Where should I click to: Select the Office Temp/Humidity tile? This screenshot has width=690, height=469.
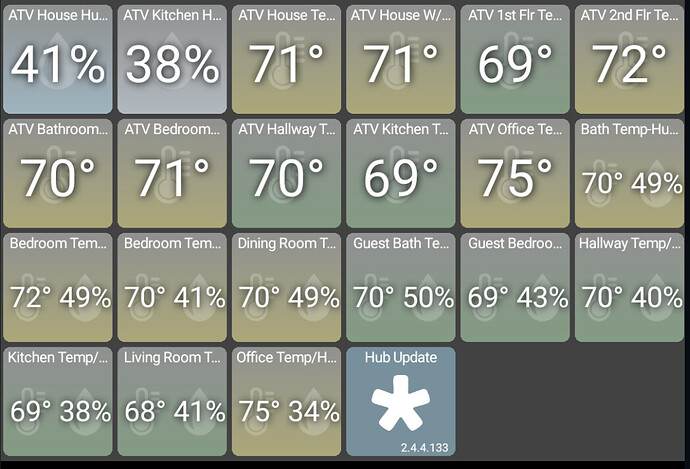(286, 401)
